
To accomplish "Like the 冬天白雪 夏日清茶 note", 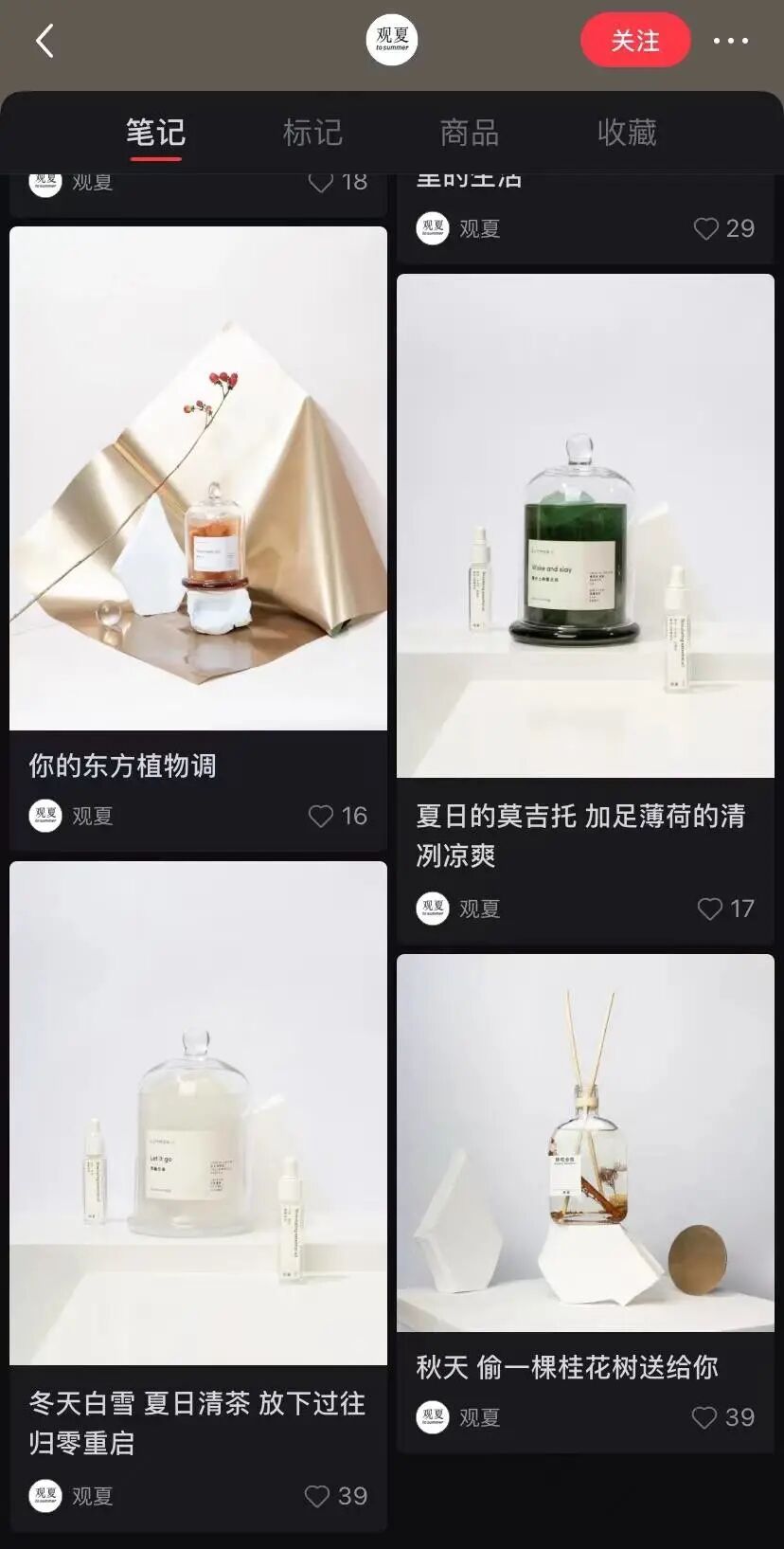I will (318, 1496).
